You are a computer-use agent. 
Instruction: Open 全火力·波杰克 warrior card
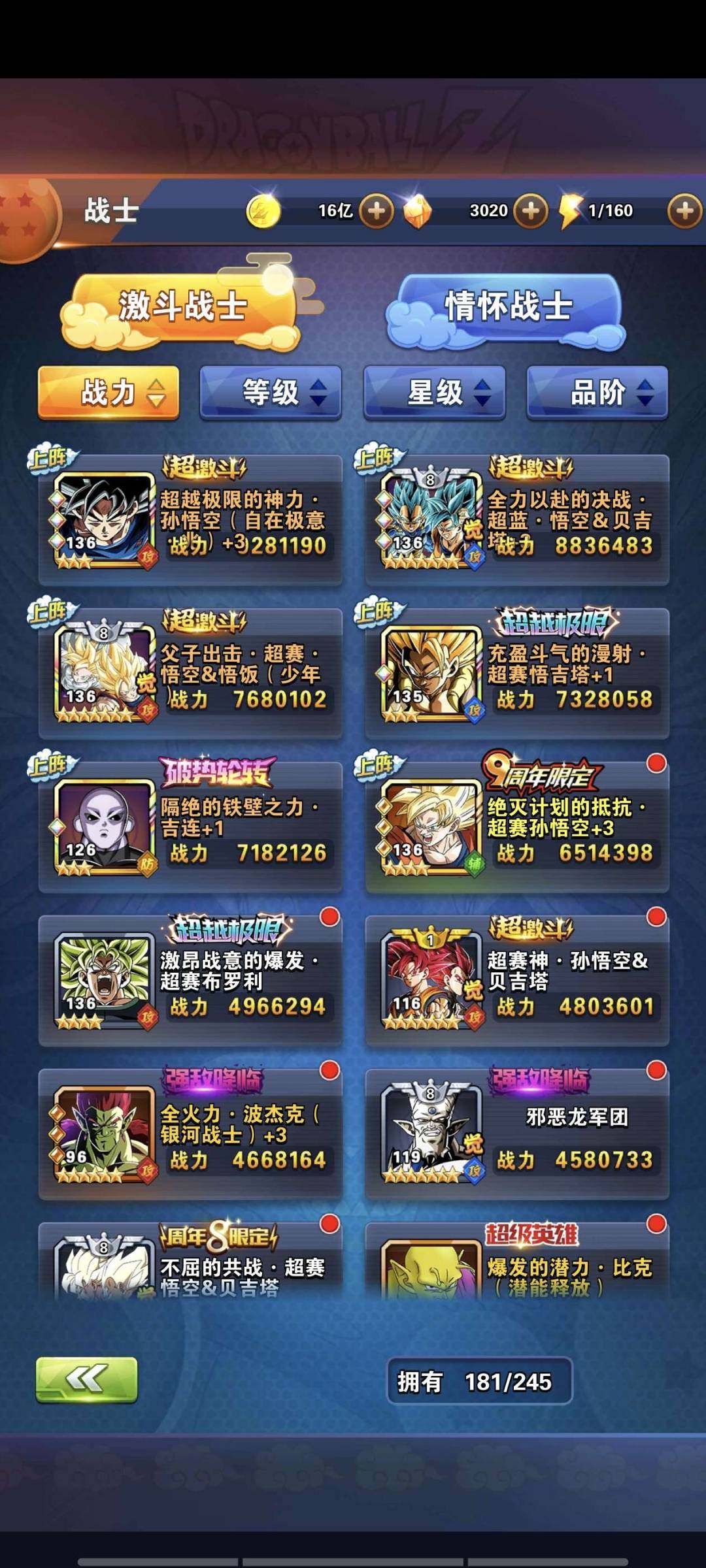pyautogui.click(x=190, y=1135)
